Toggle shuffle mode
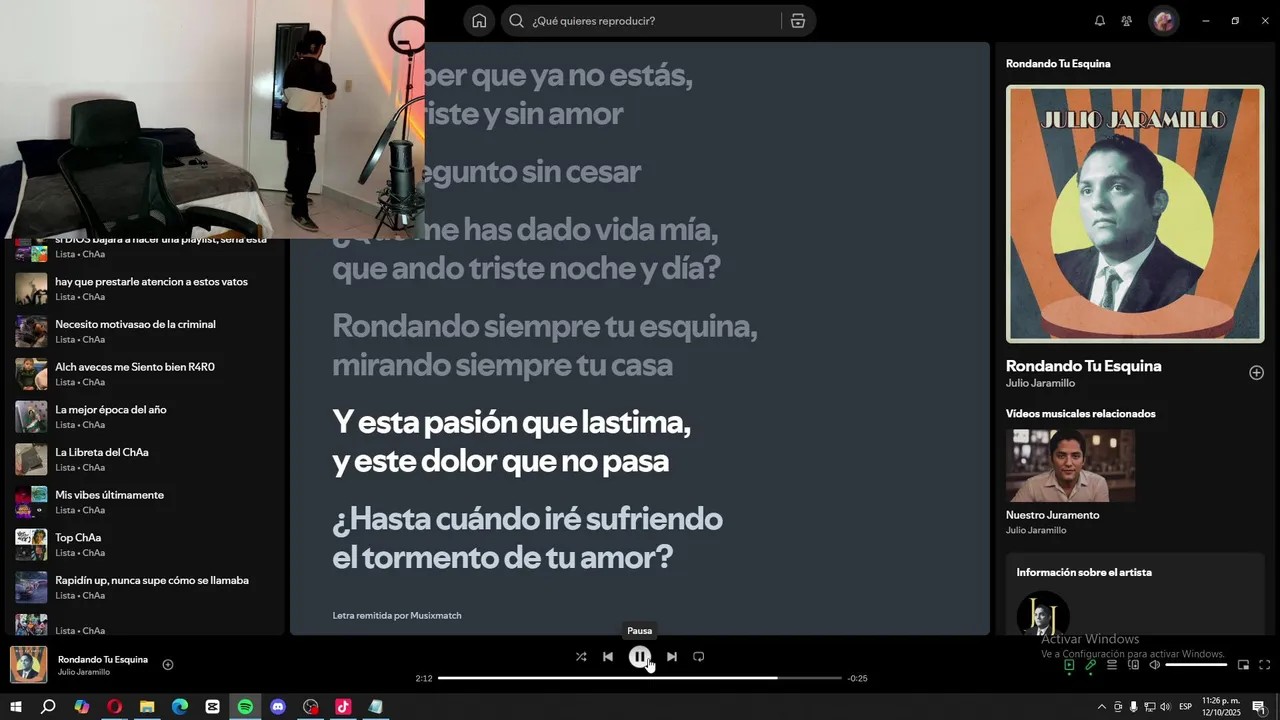 (x=581, y=657)
